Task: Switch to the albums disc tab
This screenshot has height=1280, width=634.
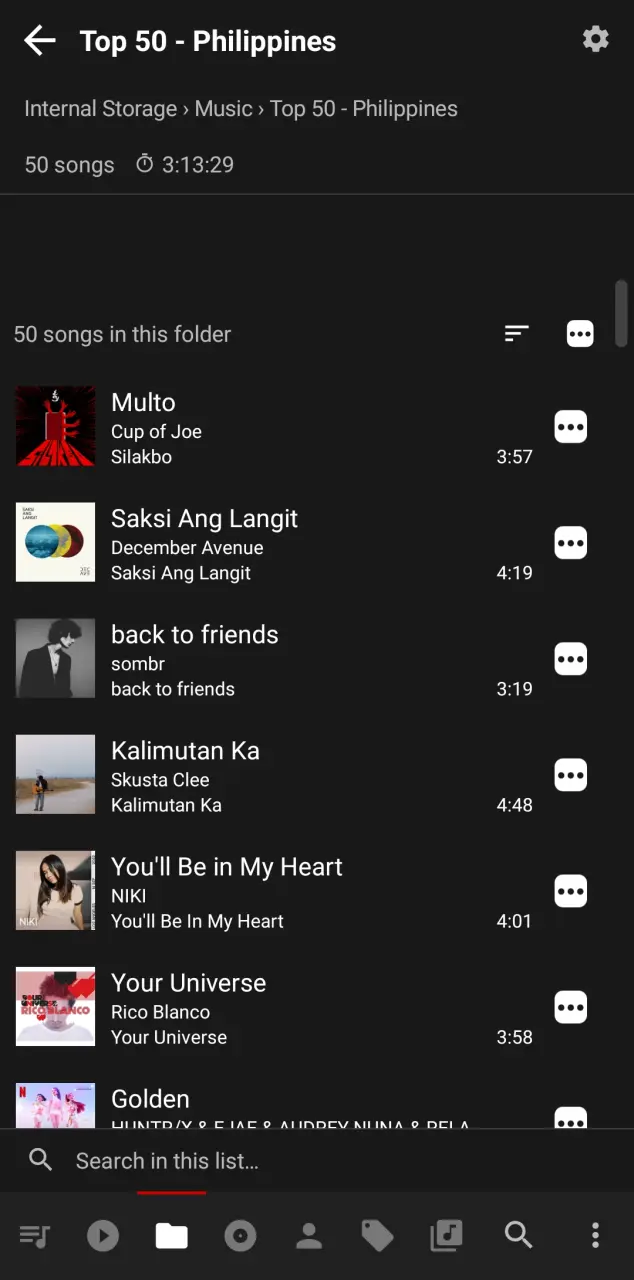Action: (x=240, y=1237)
